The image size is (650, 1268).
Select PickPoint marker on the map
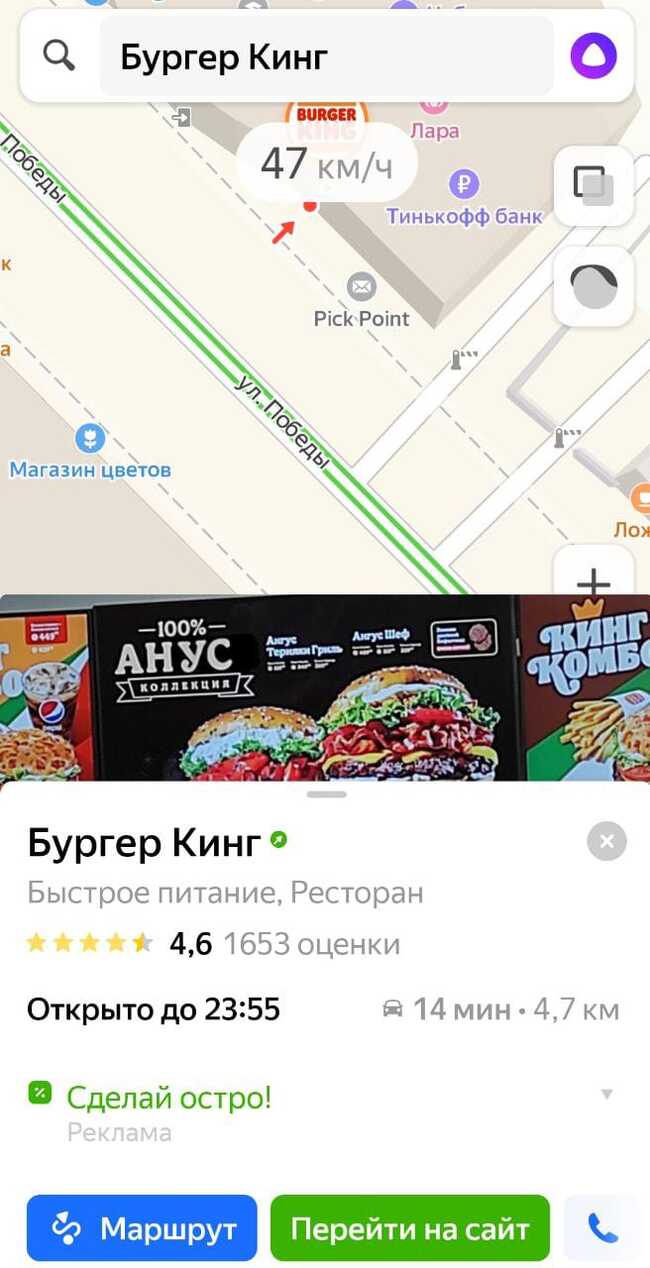pos(361,289)
